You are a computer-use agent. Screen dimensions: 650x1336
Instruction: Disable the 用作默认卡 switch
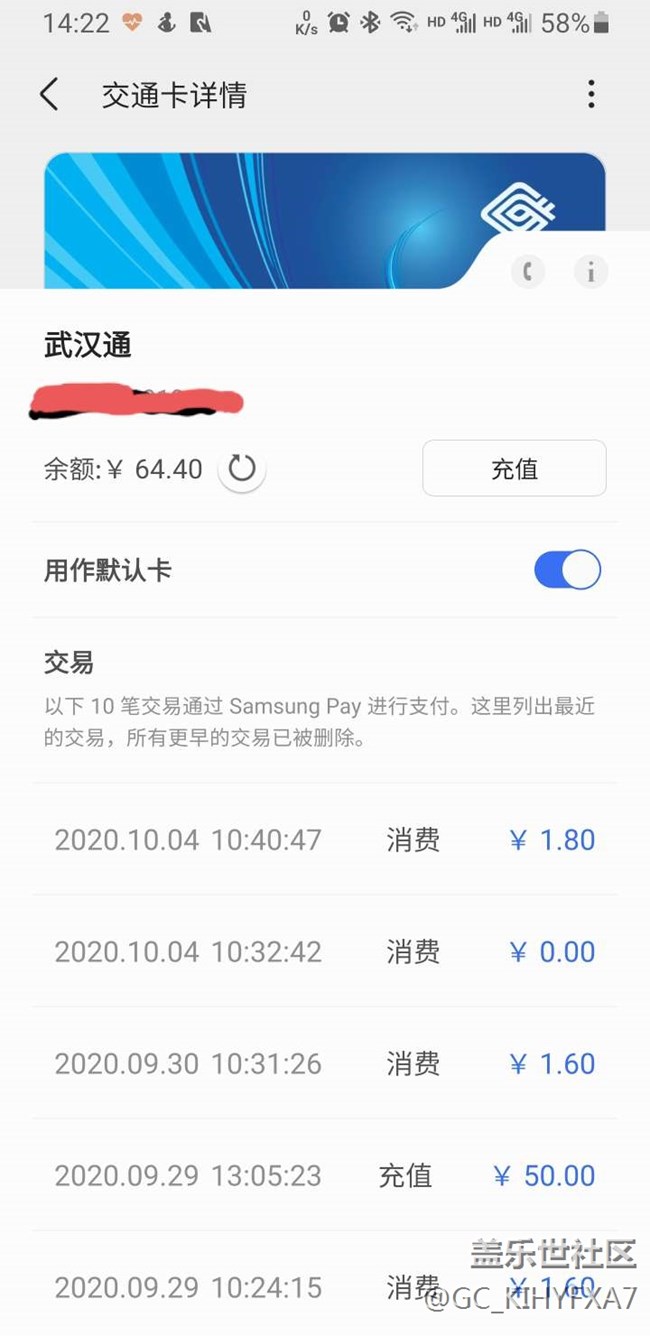[567, 570]
